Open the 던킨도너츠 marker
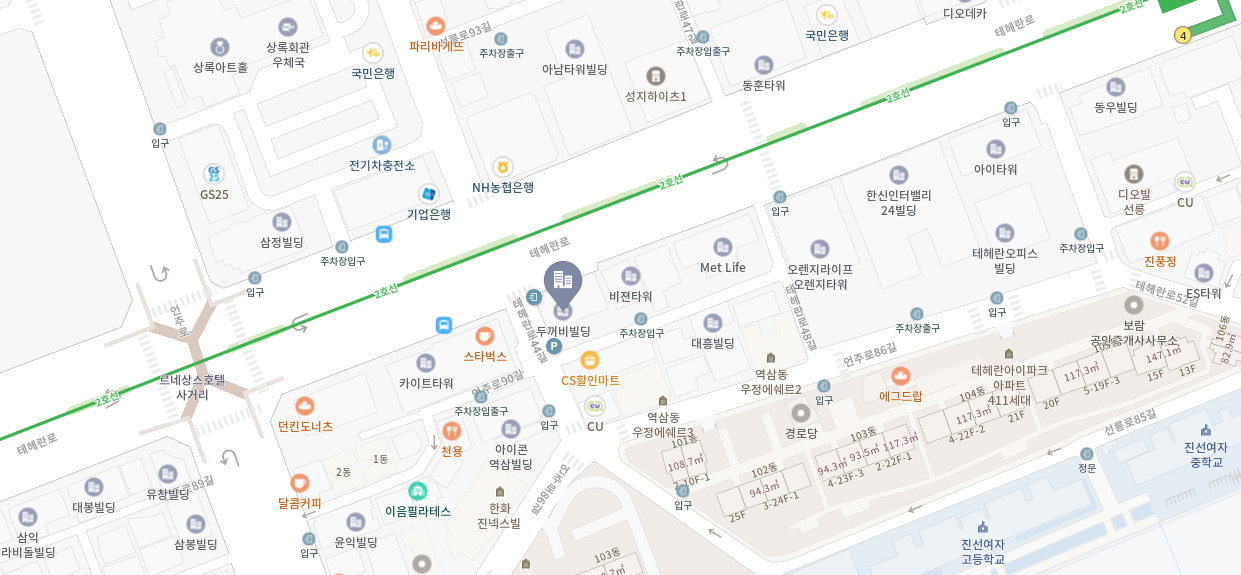This screenshot has width=1241, height=575. coord(305,406)
